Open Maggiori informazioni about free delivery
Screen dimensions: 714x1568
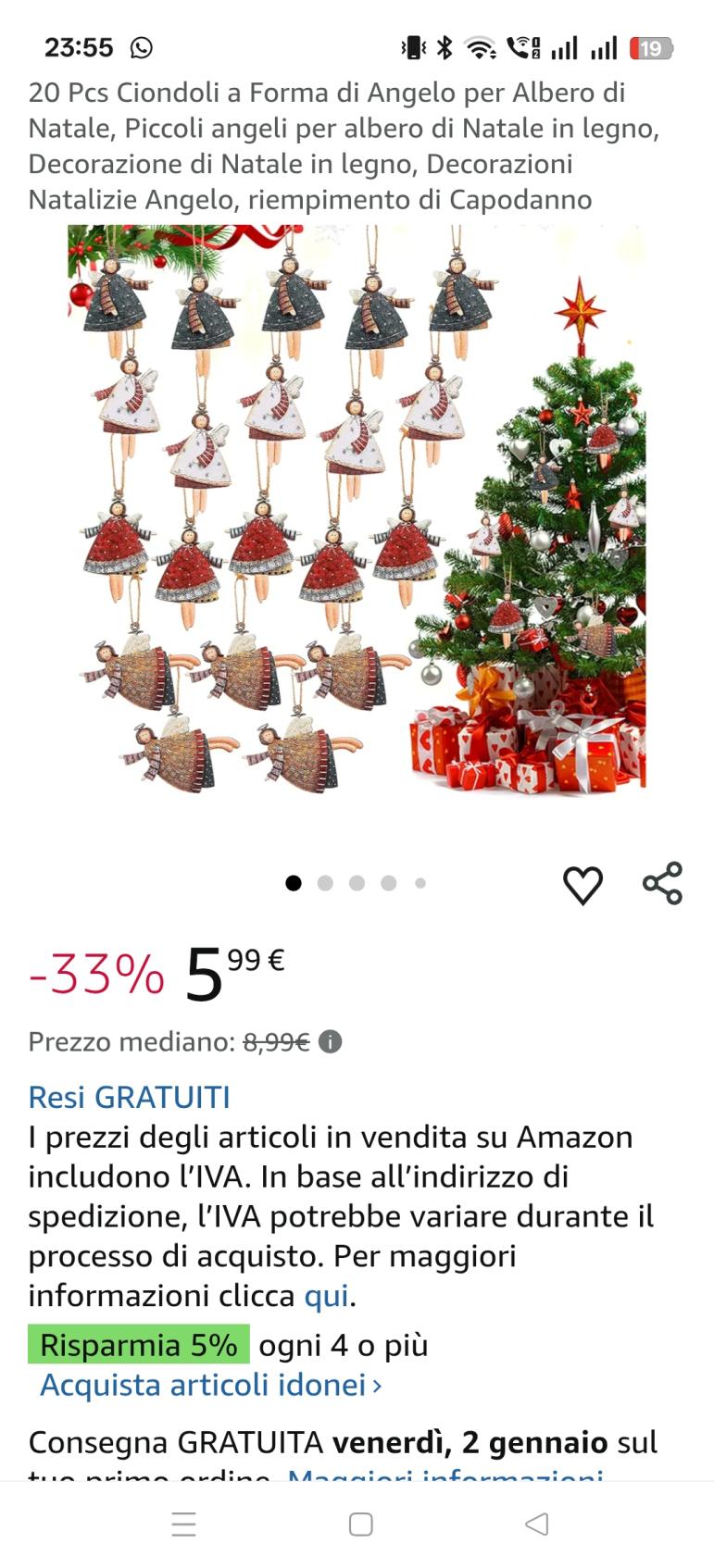click(x=445, y=1474)
